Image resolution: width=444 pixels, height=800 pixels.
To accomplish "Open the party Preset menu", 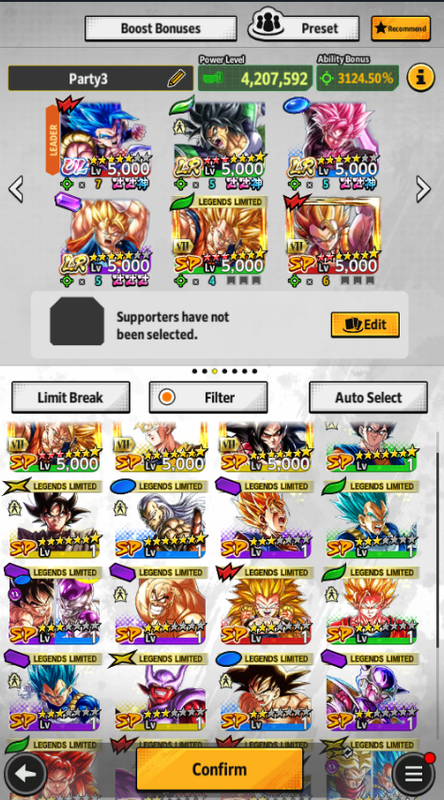I will 304,28.
